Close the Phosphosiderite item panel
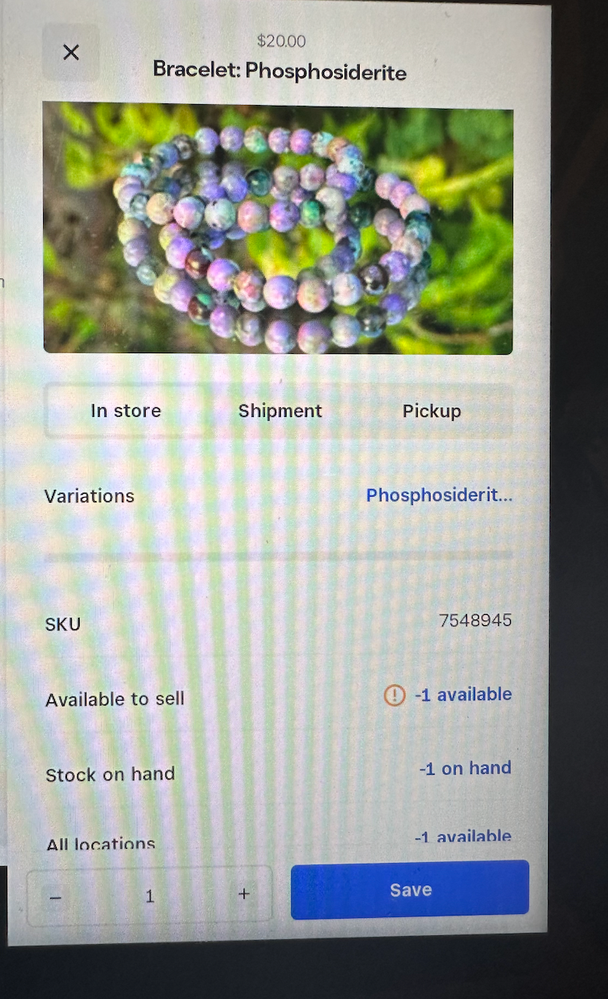 tap(70, 53)
